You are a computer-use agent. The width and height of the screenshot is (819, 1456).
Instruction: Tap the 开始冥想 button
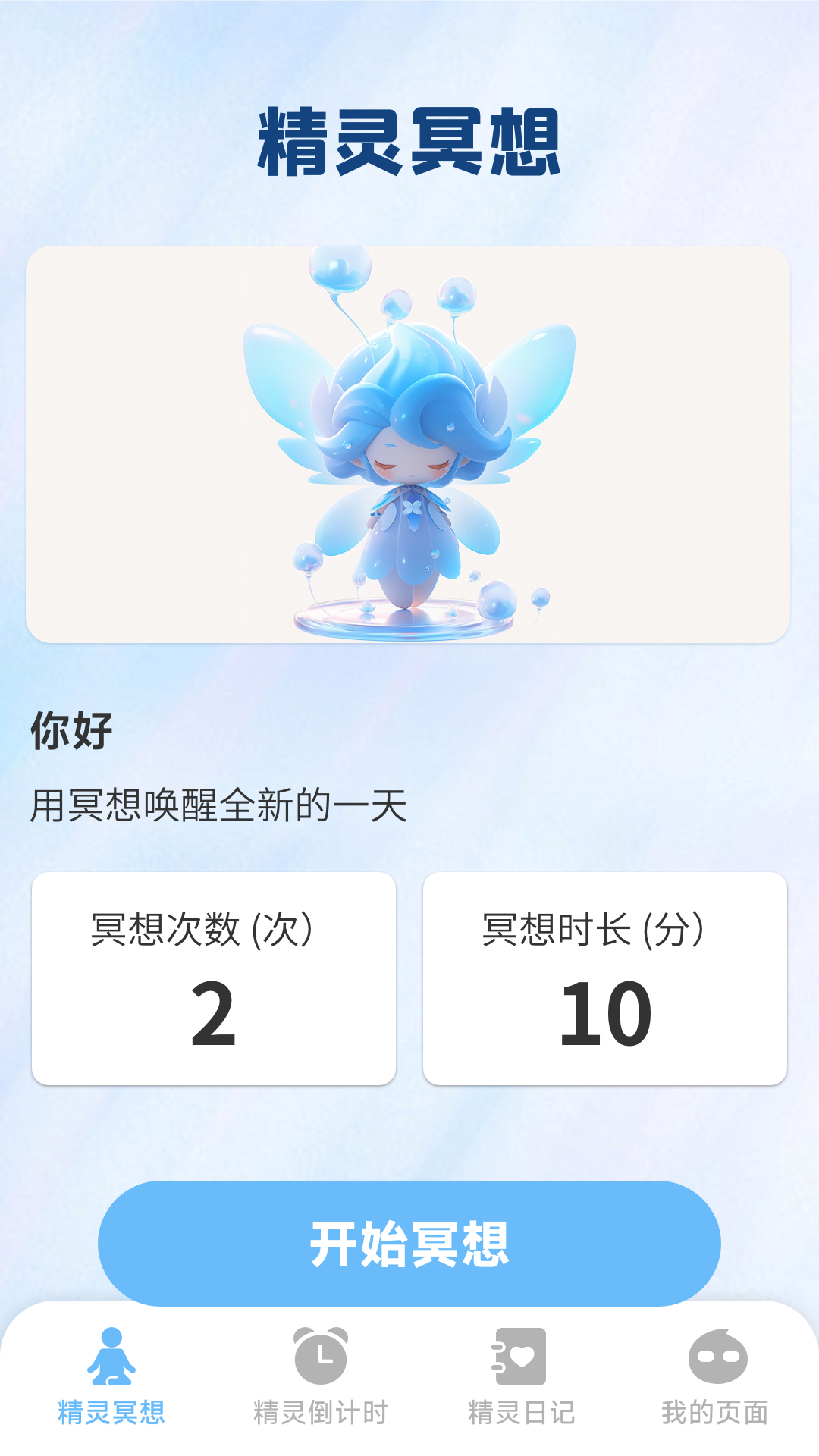tap(409, 1242)
